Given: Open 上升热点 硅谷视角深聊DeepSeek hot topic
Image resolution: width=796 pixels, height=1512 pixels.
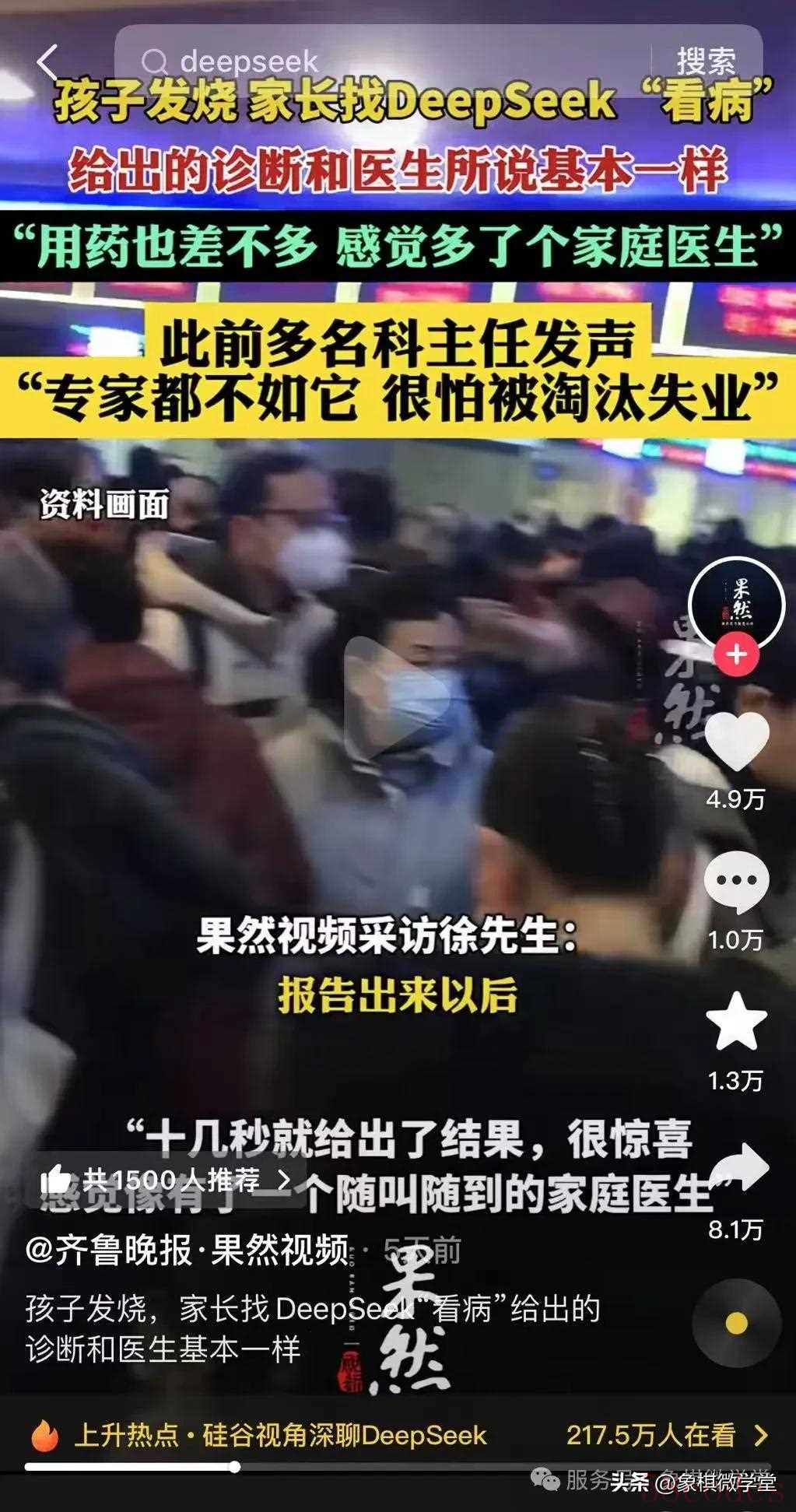Looking at the screenshot, I should [280, 1434].
